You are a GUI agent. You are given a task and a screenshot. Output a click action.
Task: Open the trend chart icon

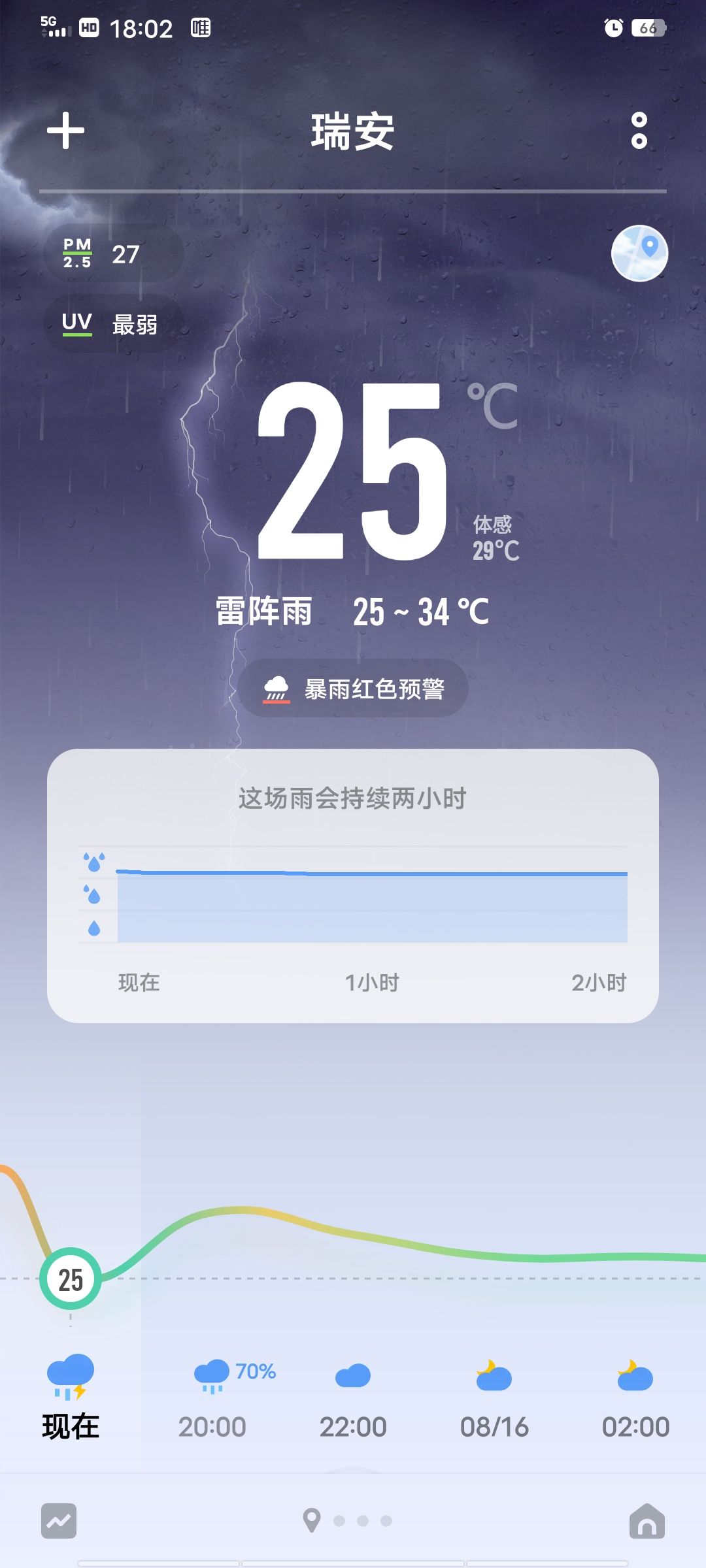(59, 1521)
